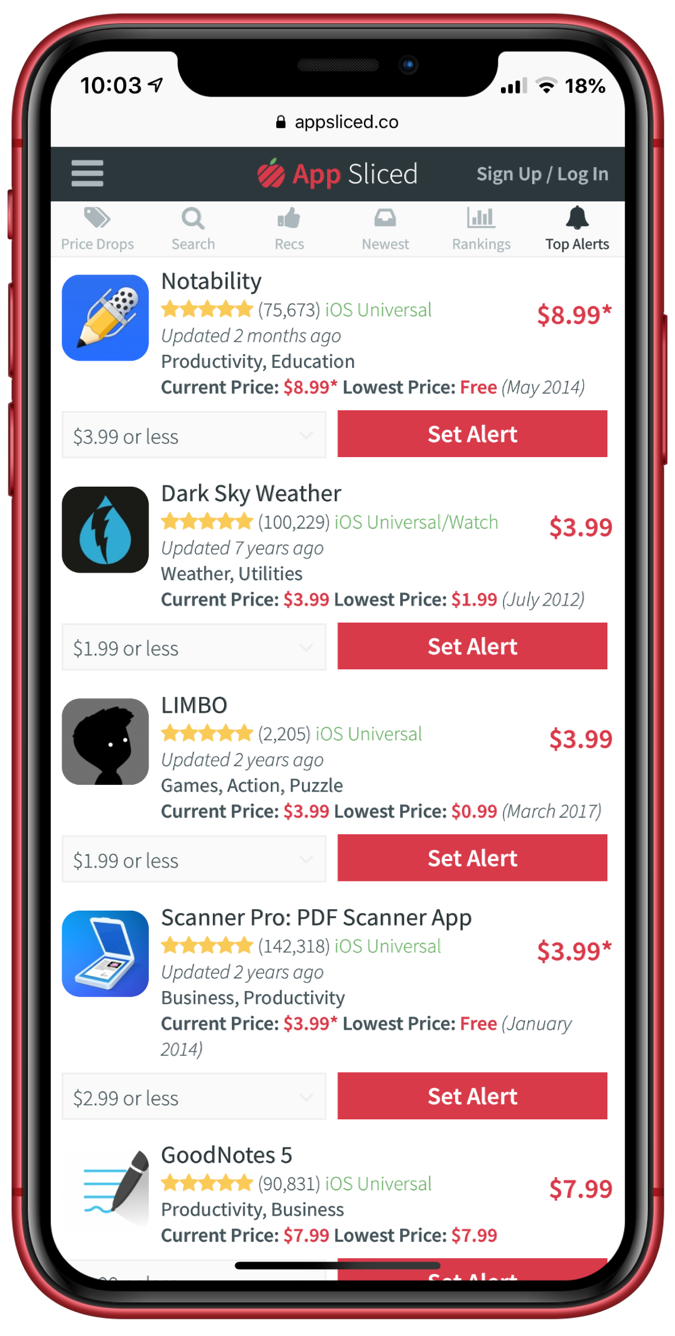Set a price alert for Notability
This screenshot has width=675, height=1336.
coord(472,434)
